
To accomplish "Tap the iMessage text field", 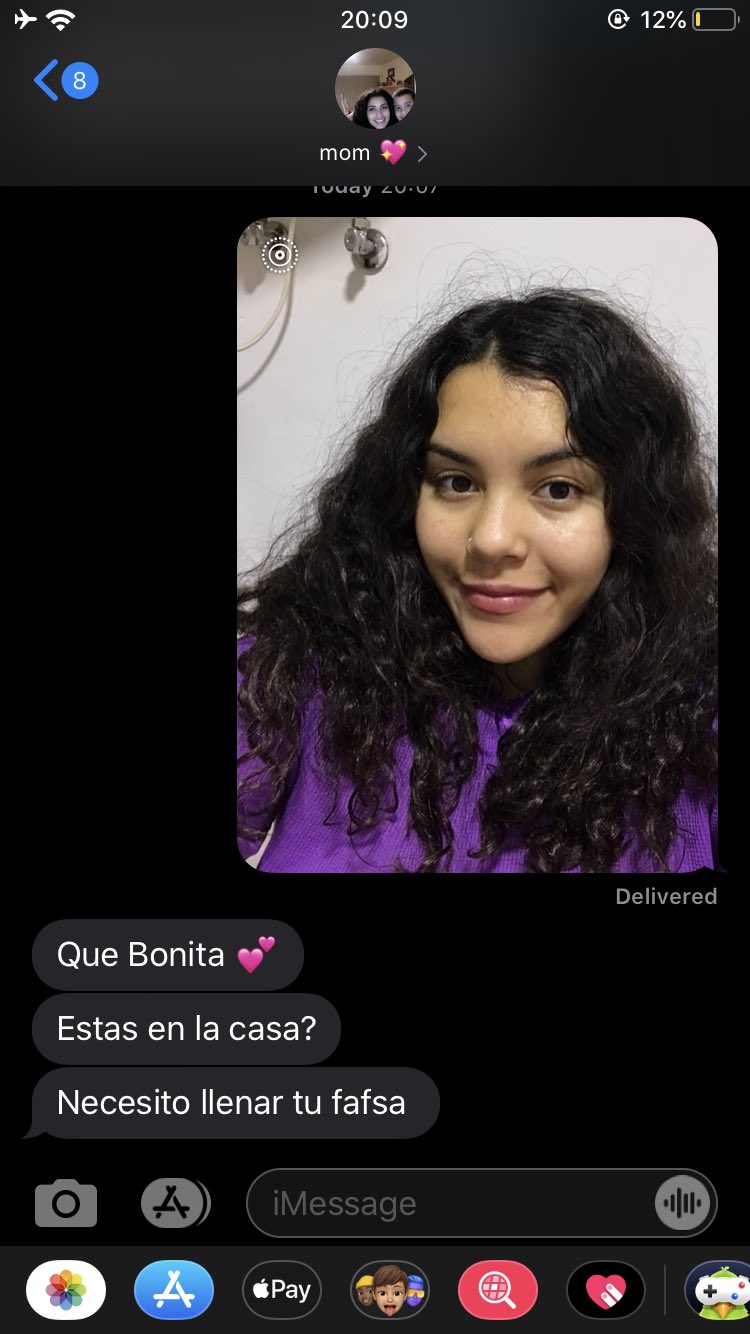I will [x=450, y=1203].
